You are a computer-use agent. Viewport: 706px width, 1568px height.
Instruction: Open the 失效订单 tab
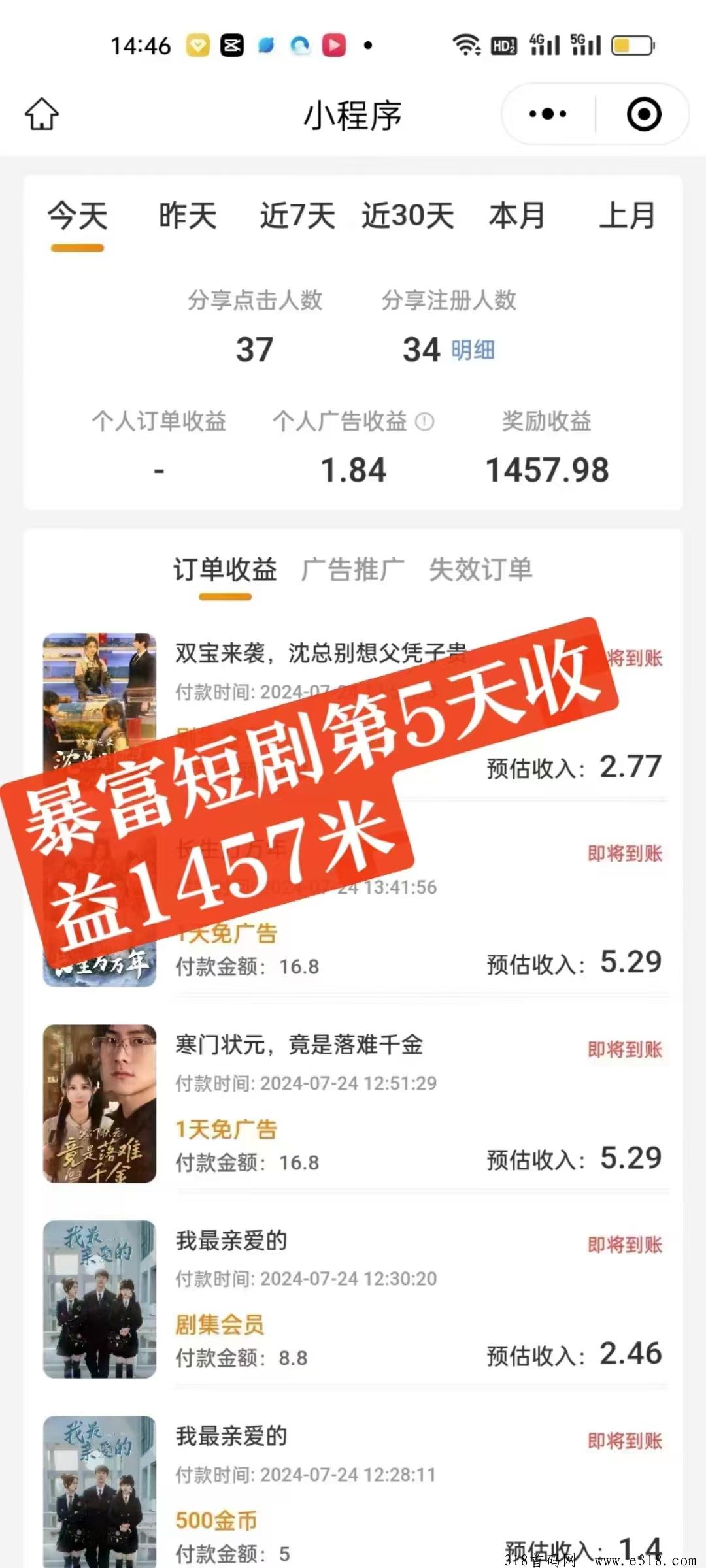coord(480,570)
